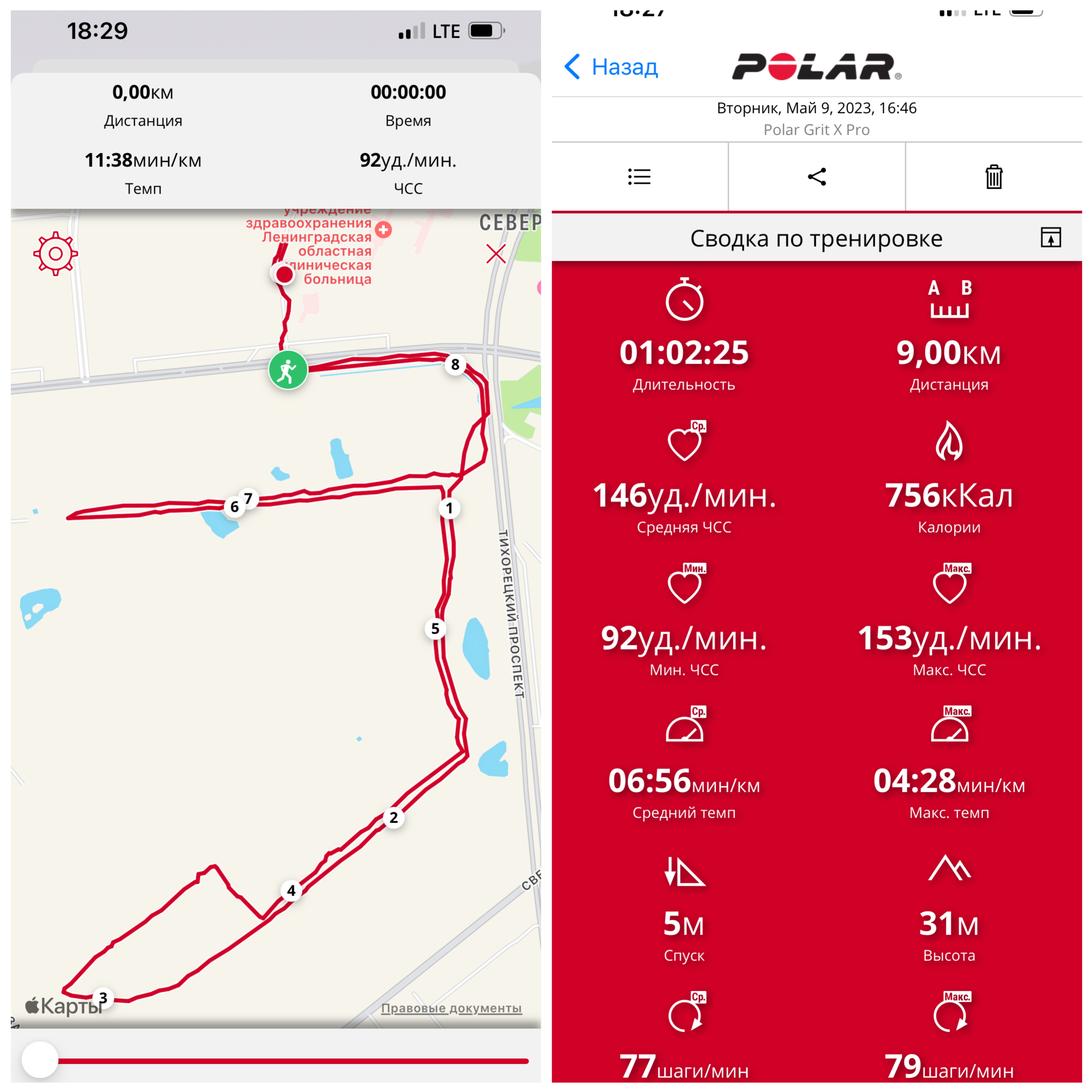Image resolution: width=1092 pixels, height=1092 pixels.
Task: Delete the training with the trash icon
Action: click(994, 177)
